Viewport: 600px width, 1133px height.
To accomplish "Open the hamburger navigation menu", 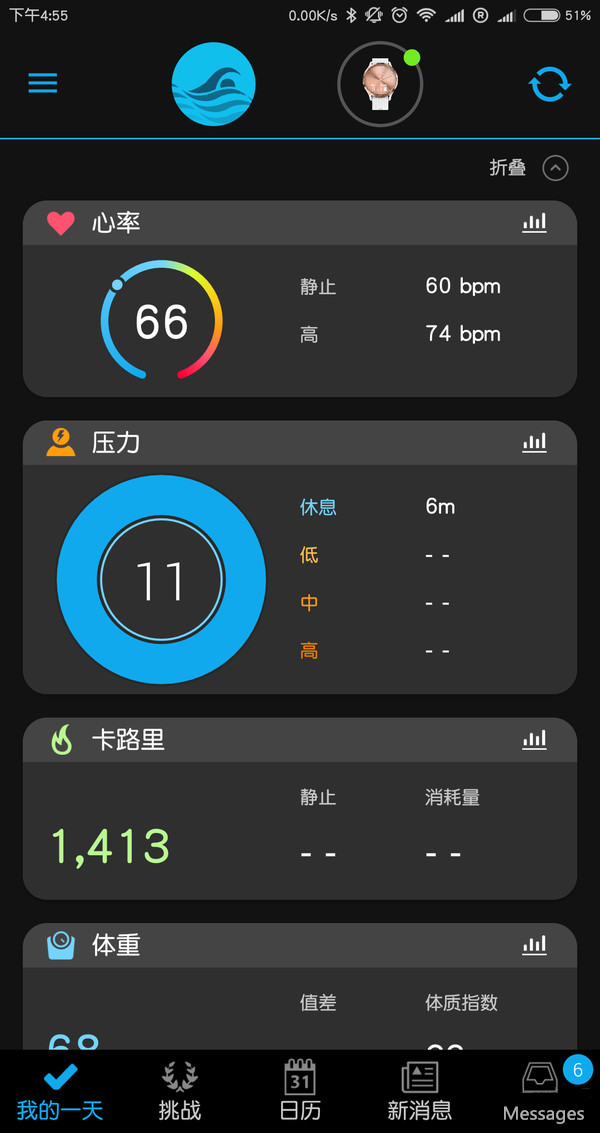I will [x=43, y=84].
